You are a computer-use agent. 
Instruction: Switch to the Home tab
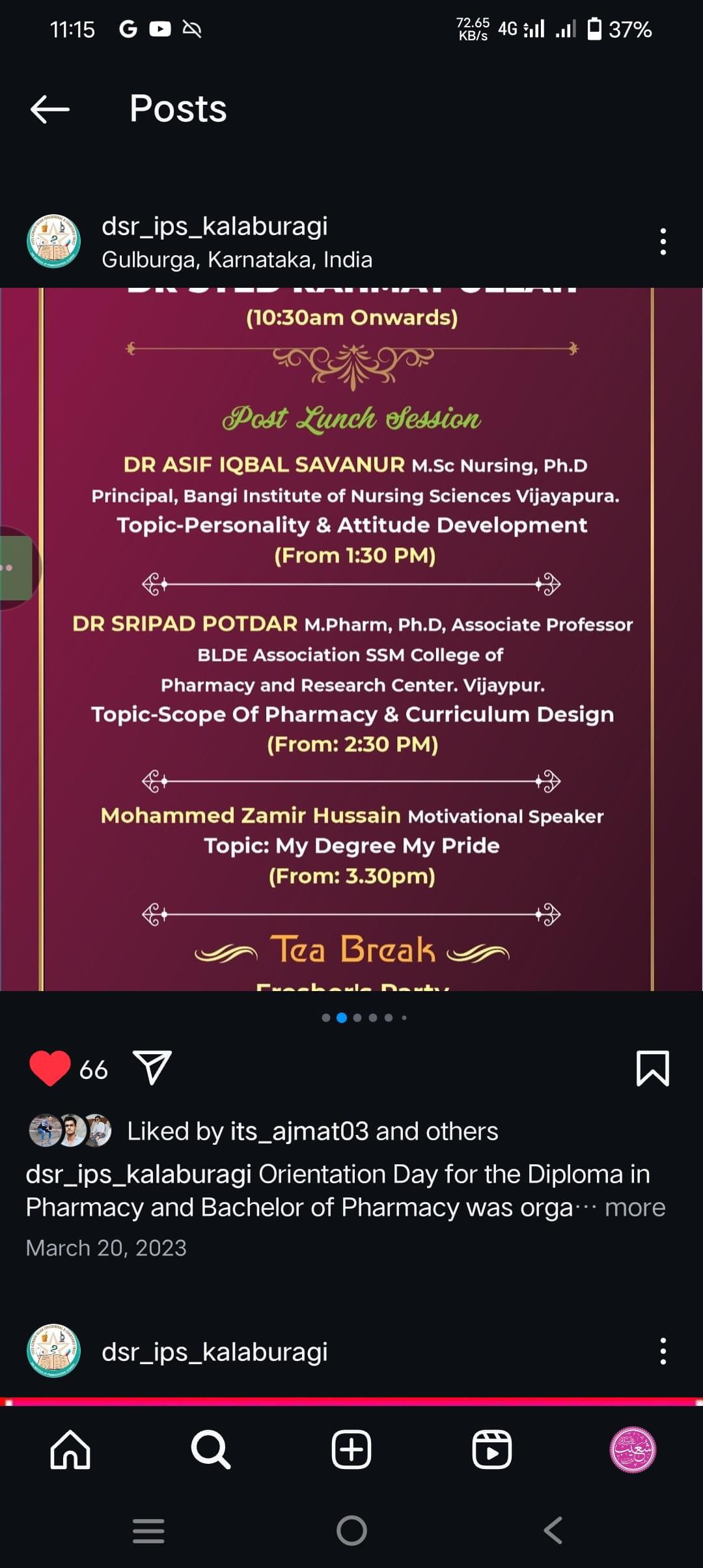click(x=70, y=1449)
